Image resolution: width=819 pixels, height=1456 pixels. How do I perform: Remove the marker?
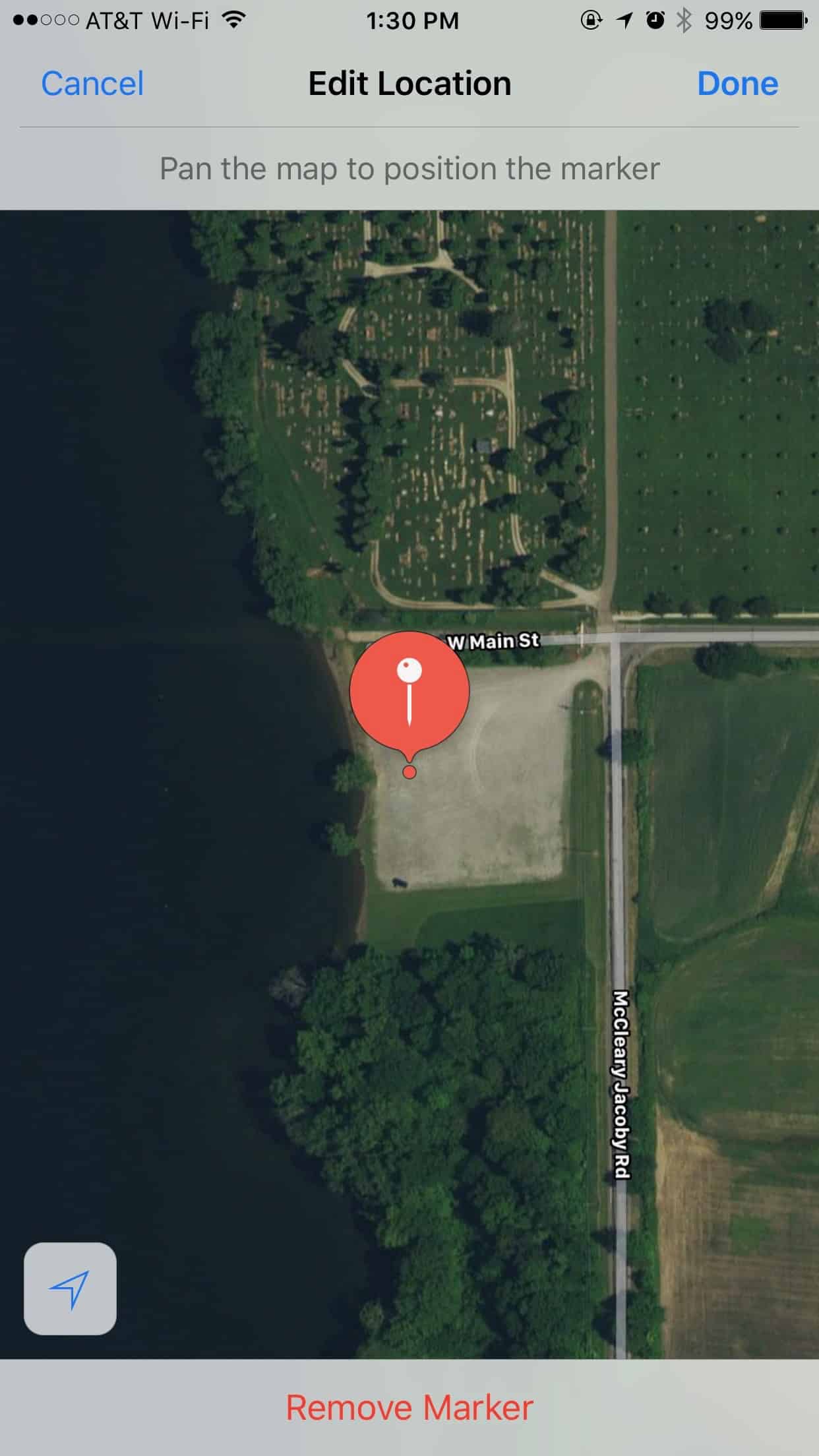click(409, 1408)
